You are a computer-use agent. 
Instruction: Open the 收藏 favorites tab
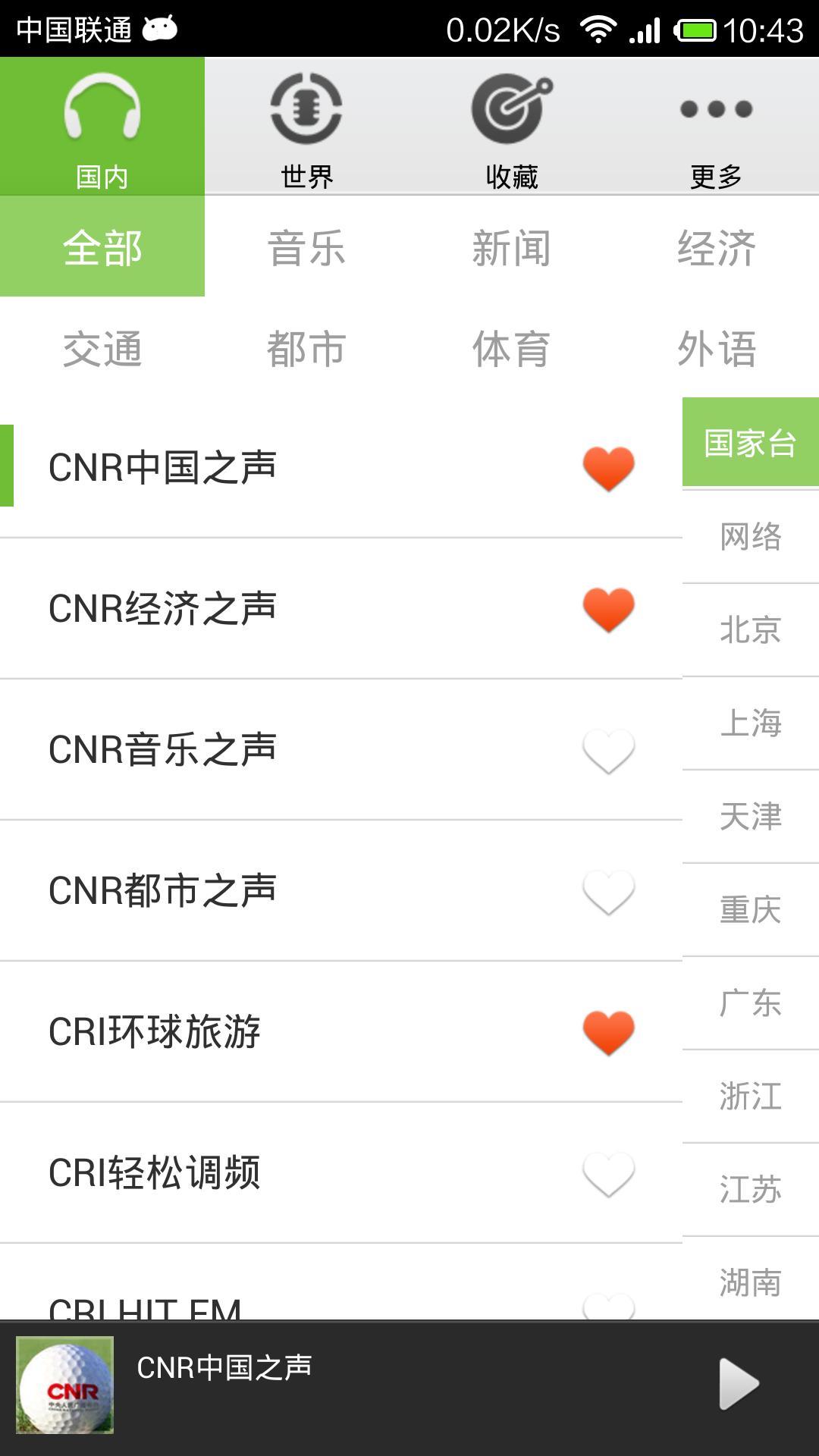512,127
